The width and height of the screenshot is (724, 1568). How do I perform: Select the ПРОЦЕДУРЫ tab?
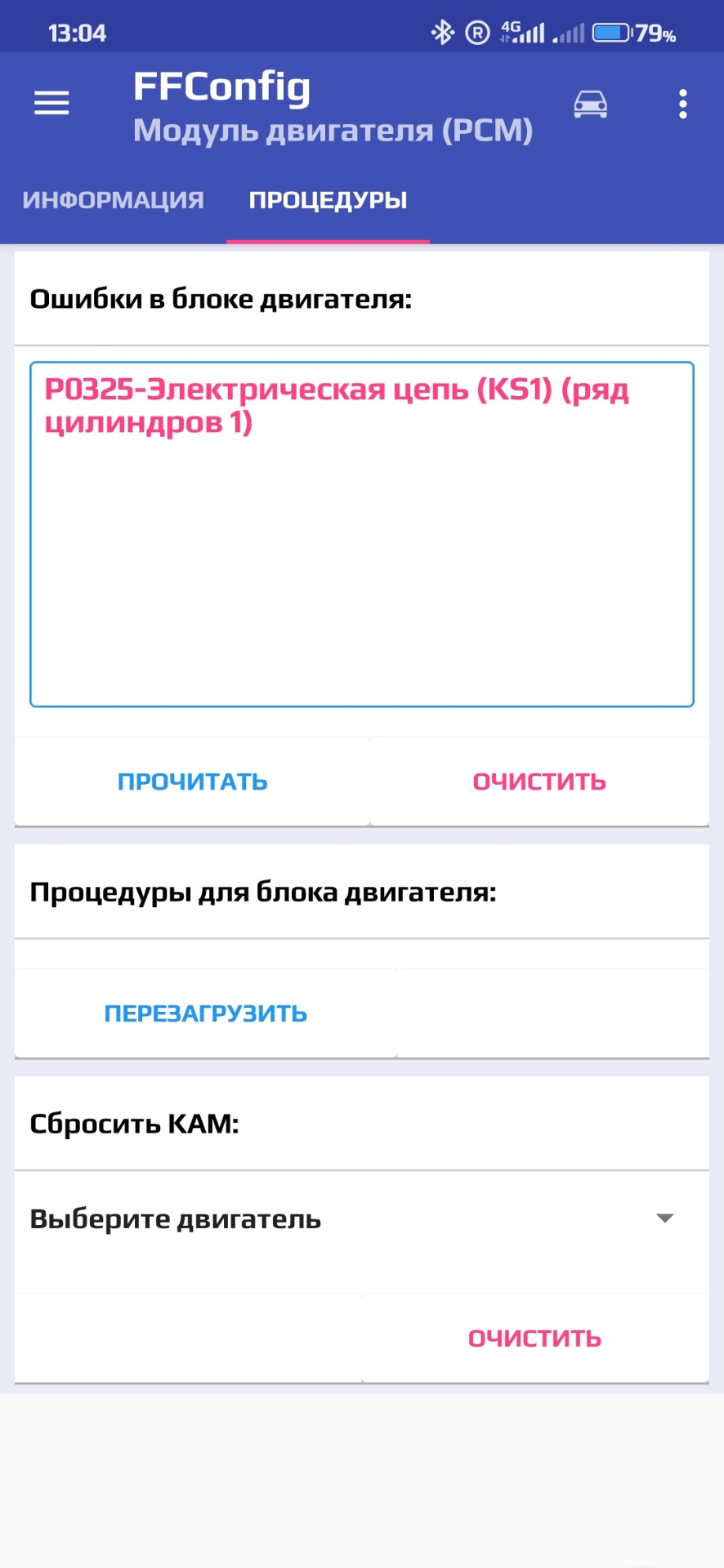[328, 200]
